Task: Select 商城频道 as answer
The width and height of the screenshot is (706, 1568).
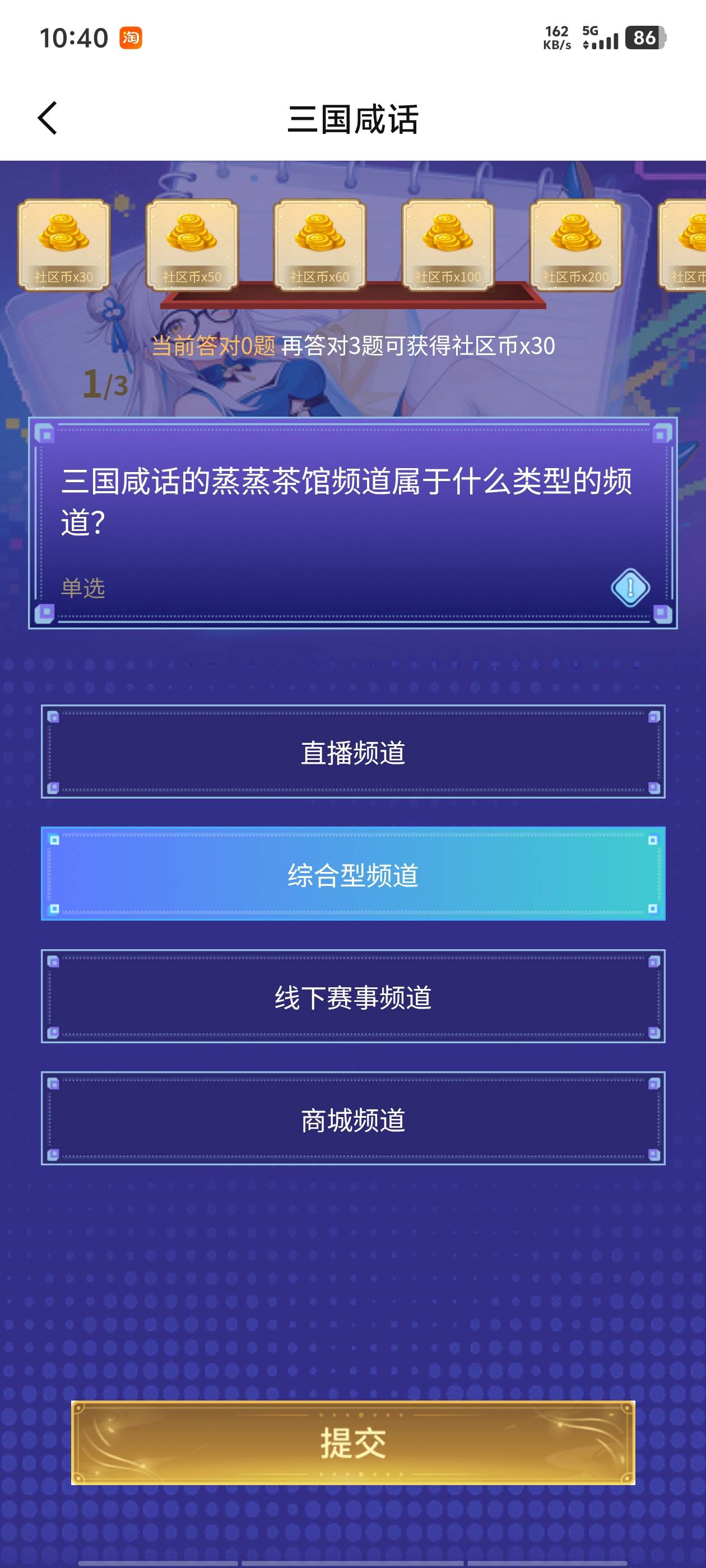Action: 352,1119
